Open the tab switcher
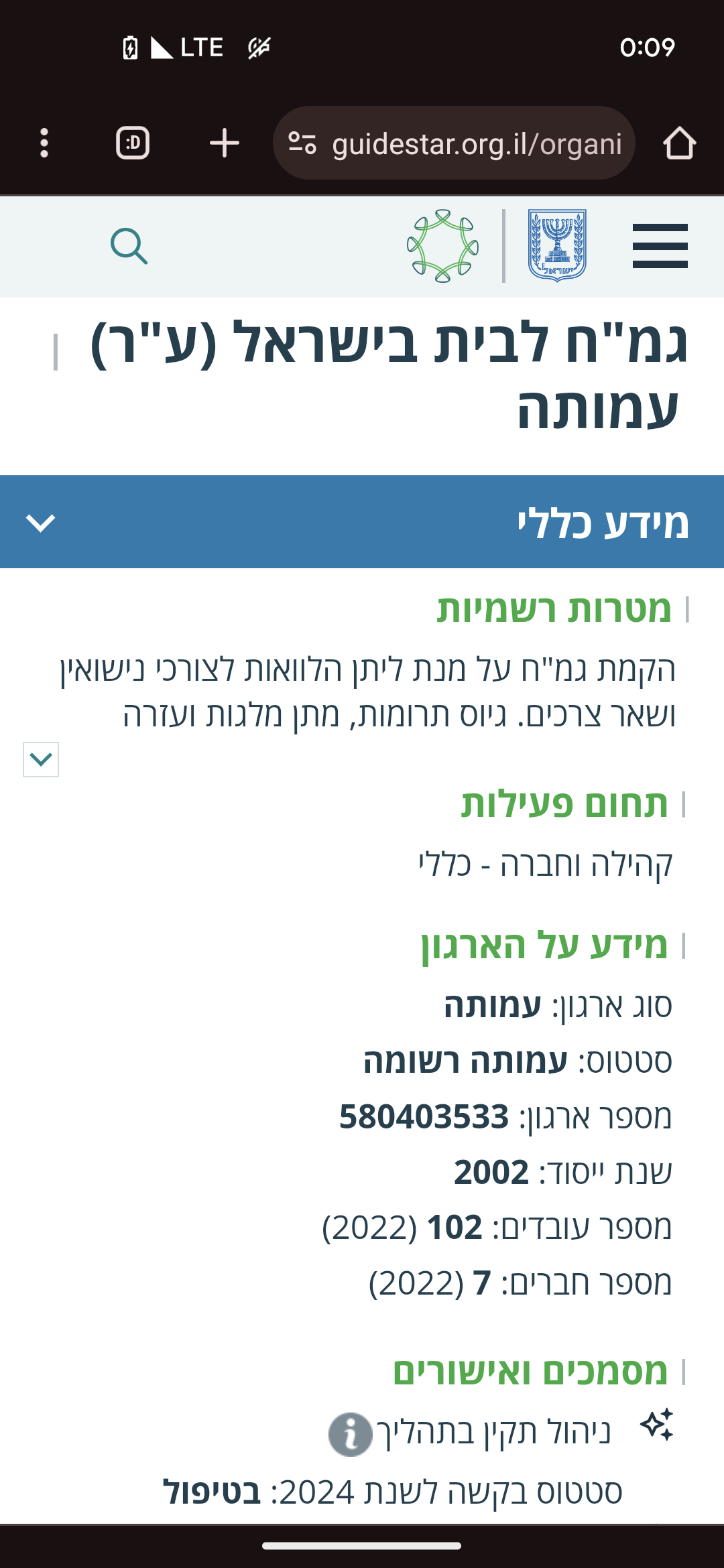 pyautogui.click(x=133, y=143)
